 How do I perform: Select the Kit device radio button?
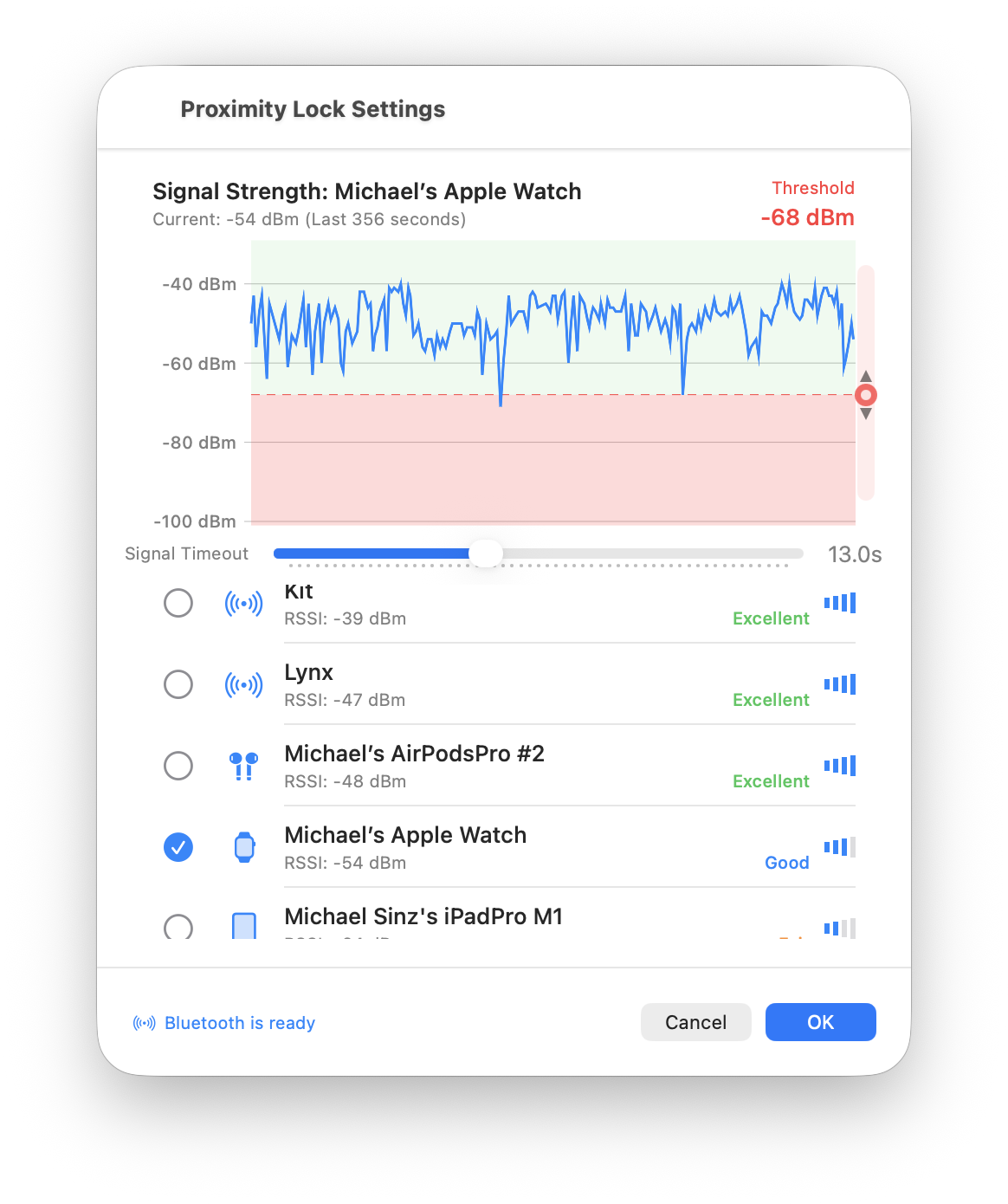point(178,603)
